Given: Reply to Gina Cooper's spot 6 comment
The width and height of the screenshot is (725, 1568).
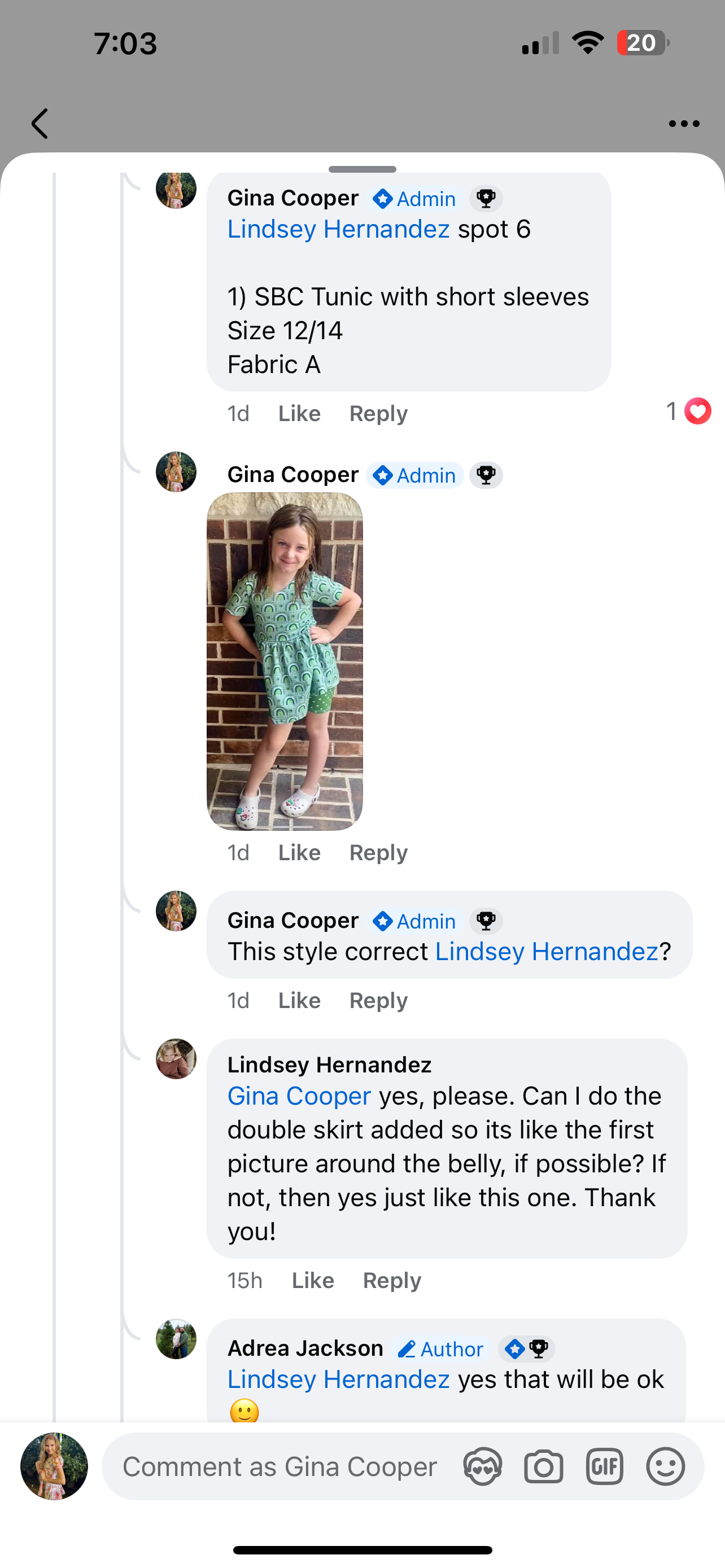Looking at the screenshot, I should pos(378,413).
